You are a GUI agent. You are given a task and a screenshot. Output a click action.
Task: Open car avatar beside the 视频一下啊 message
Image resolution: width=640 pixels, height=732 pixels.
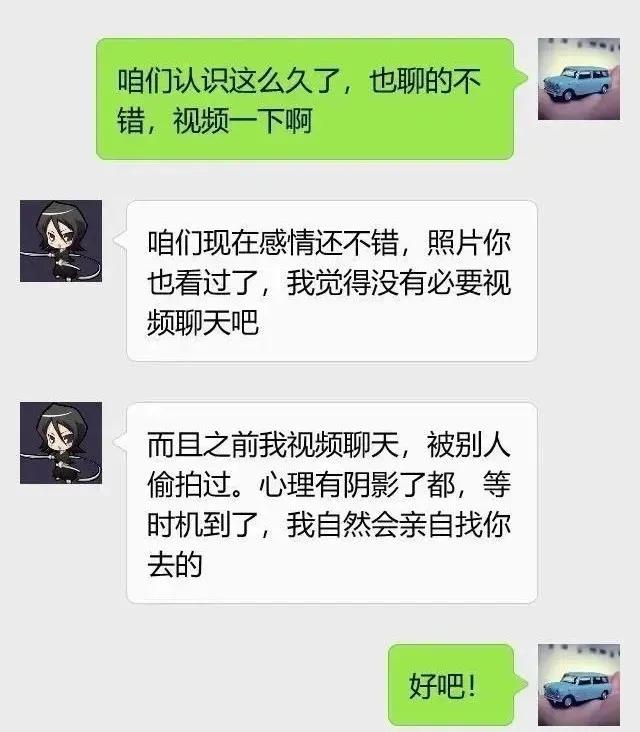click(578, 79)
